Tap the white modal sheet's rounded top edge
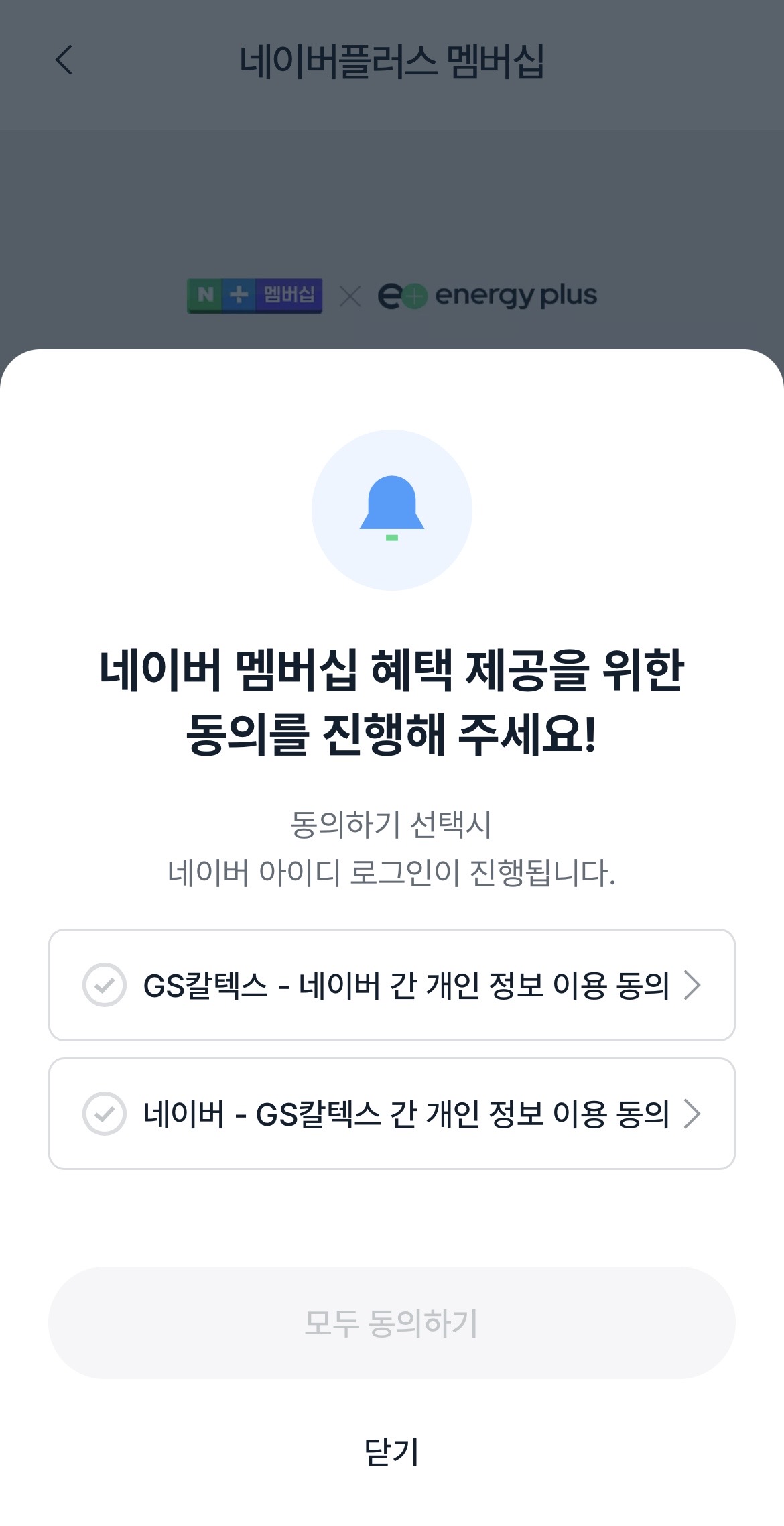 tap(392, 353)
